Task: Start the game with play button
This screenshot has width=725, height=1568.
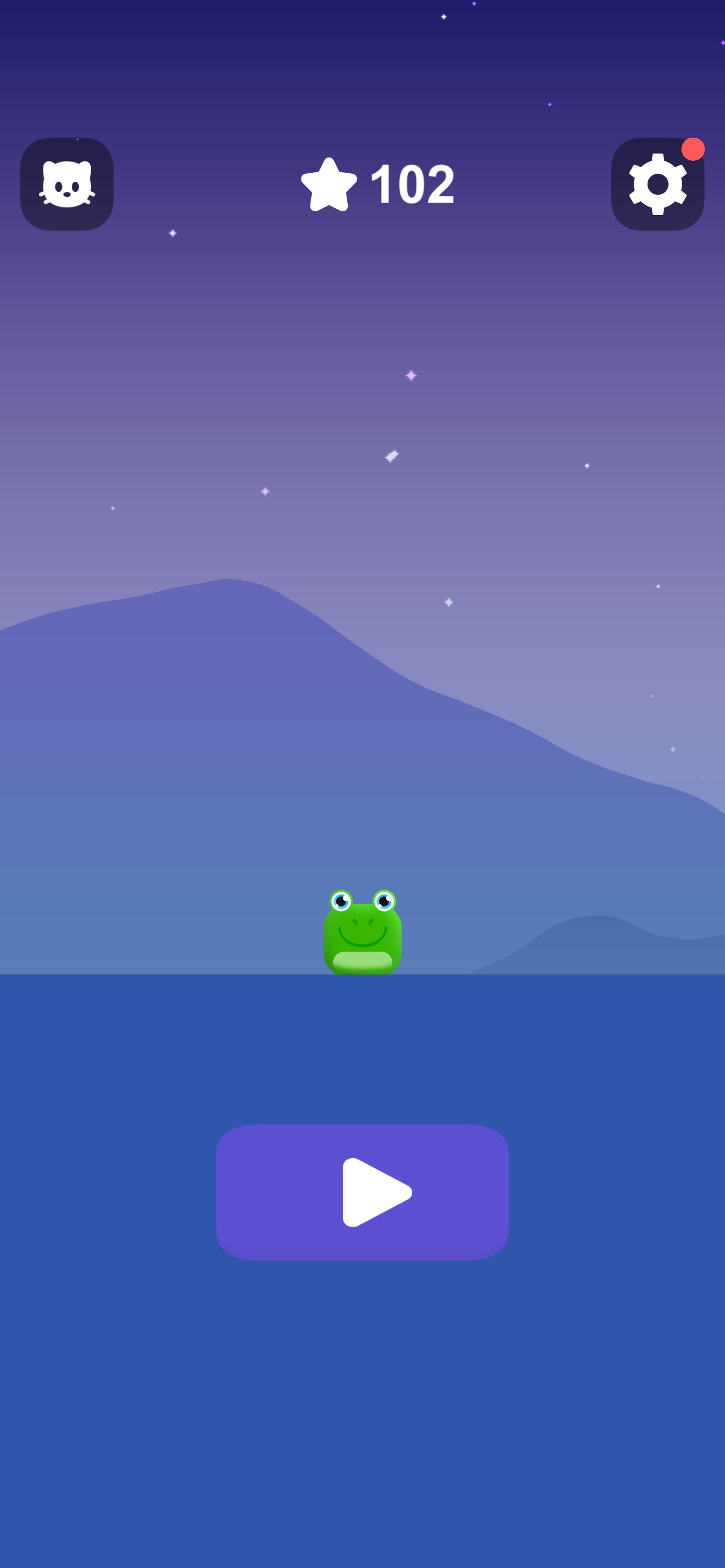Action: pyautogui.click(x=362, y=1192)
